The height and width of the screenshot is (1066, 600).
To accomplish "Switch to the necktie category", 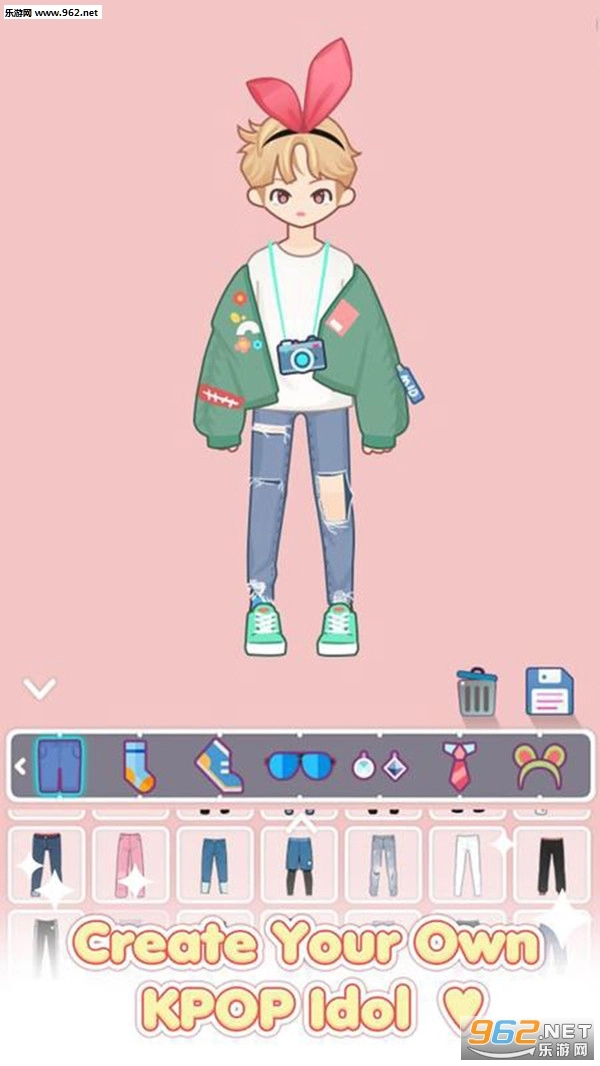I will [459, 766].
